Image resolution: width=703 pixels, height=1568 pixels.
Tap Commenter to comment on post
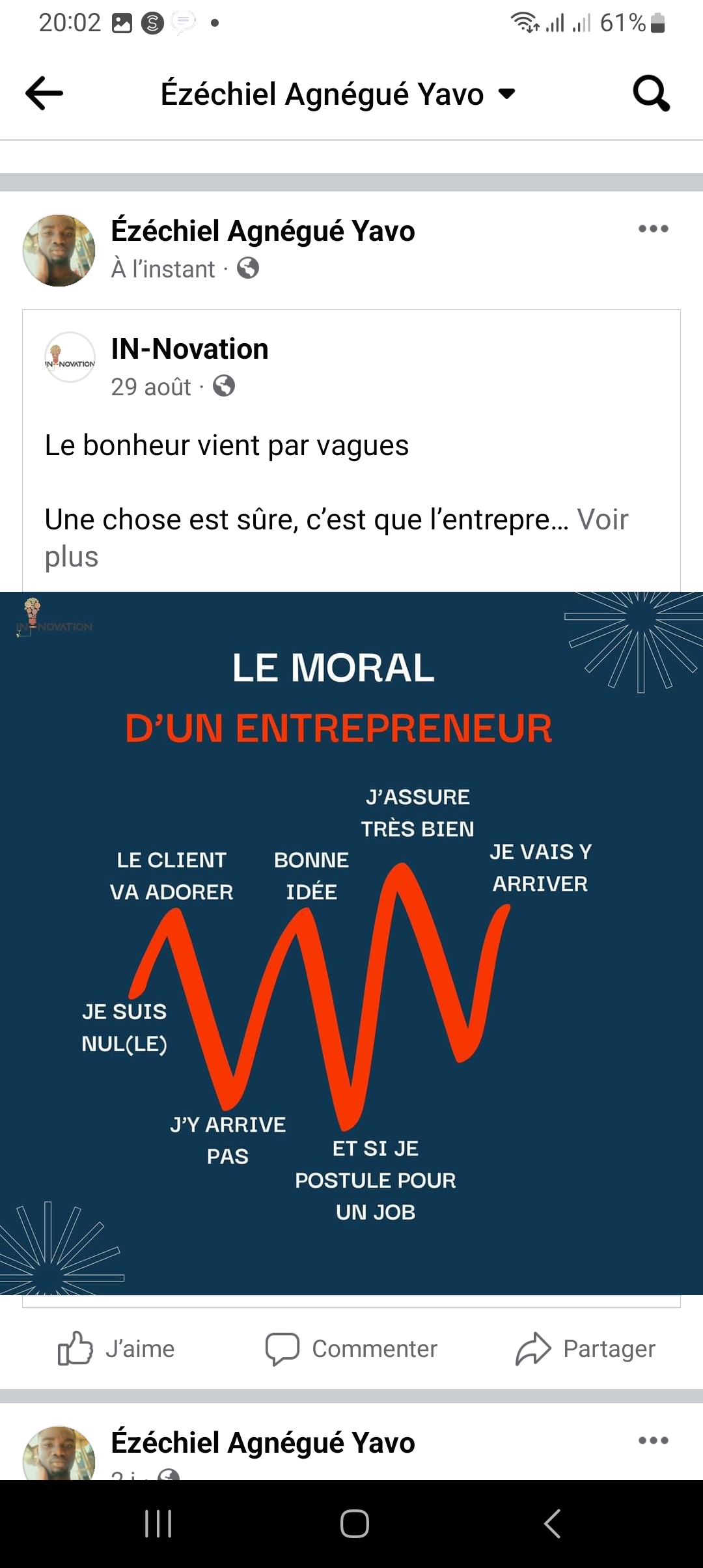coord(351,1349)
